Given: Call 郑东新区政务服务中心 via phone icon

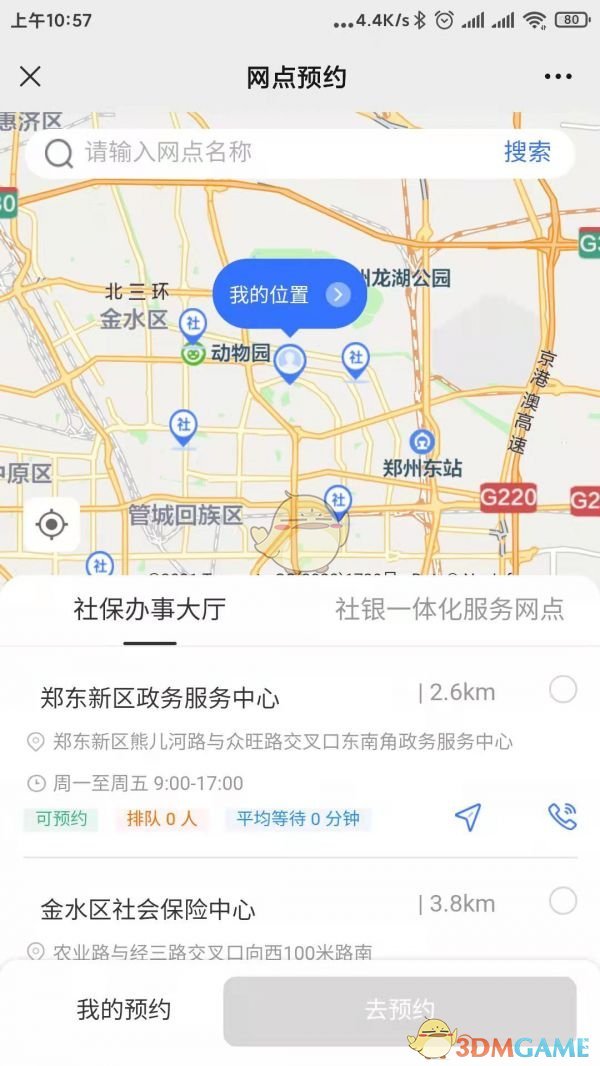Looking at the screenshot, I should coord(562,817).
